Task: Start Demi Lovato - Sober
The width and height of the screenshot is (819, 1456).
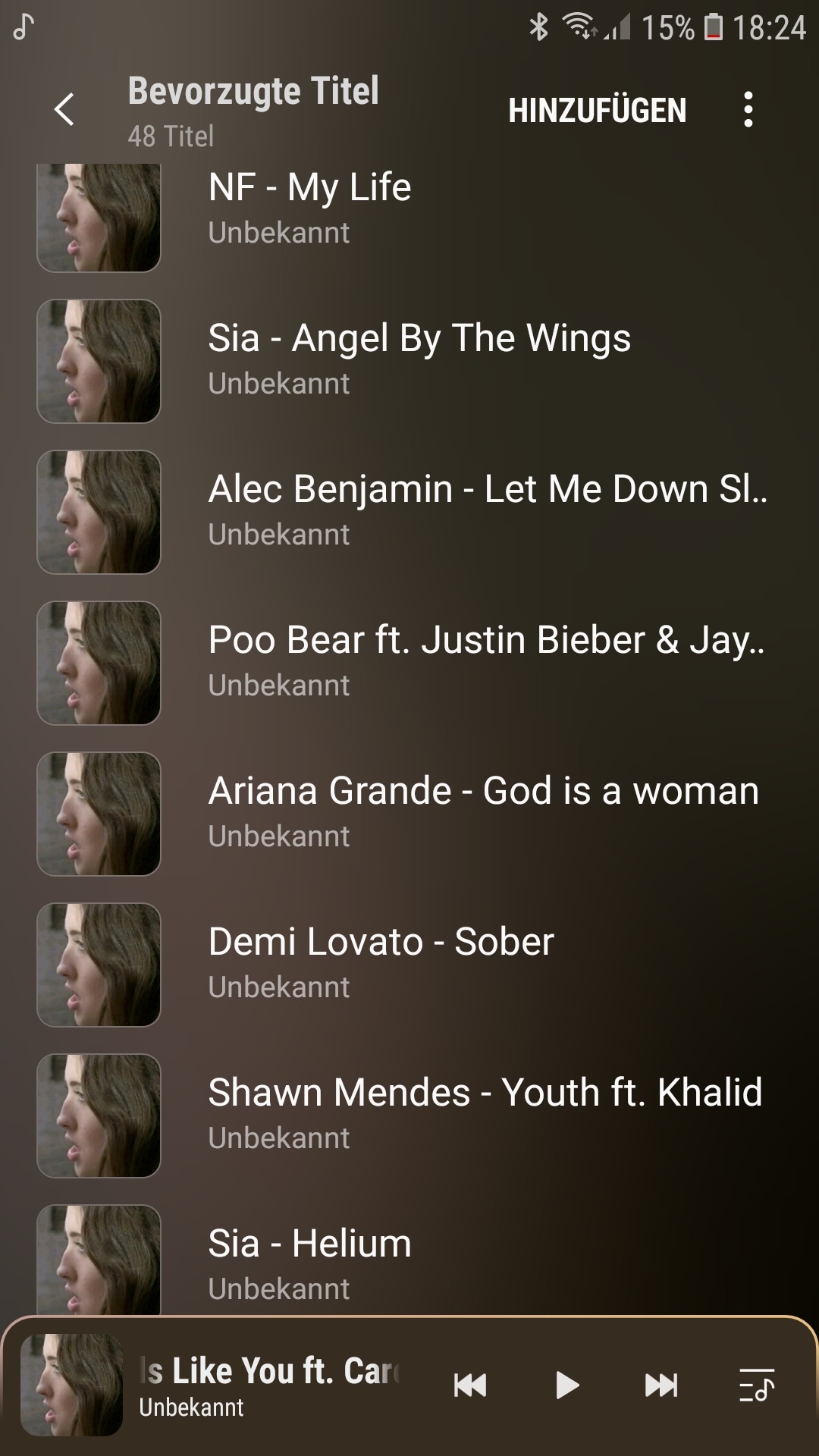Action: coord(409,964)
